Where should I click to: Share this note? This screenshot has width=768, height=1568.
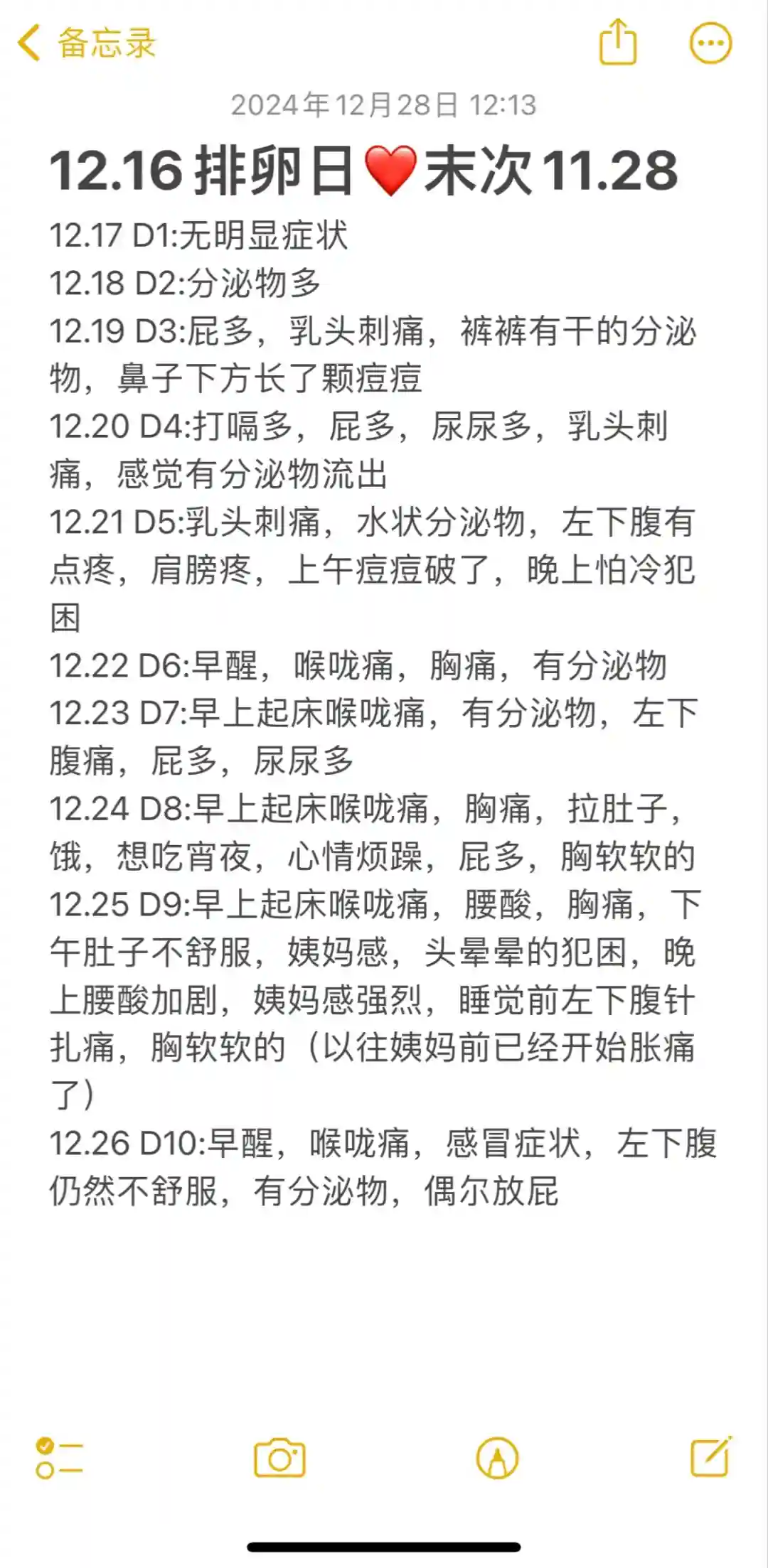click(x=617, y=43)
